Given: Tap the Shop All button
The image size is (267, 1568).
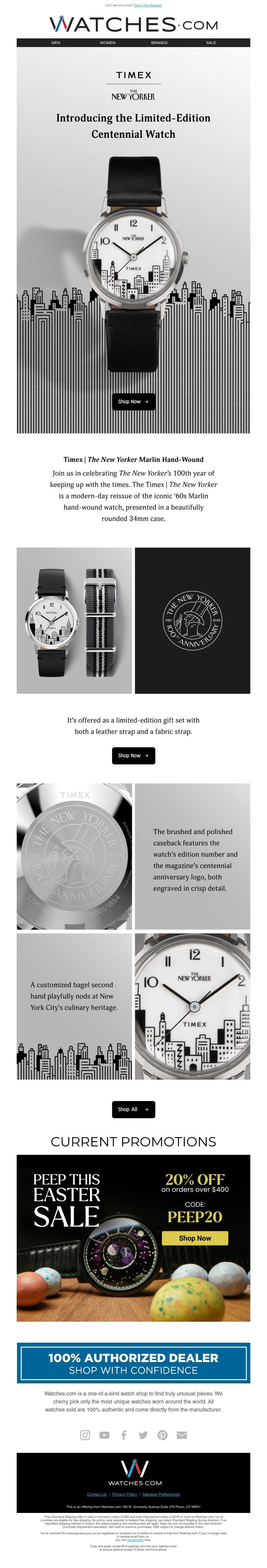Looking at the screenshot, I should pyautogui.click(x=133, y=1109).
